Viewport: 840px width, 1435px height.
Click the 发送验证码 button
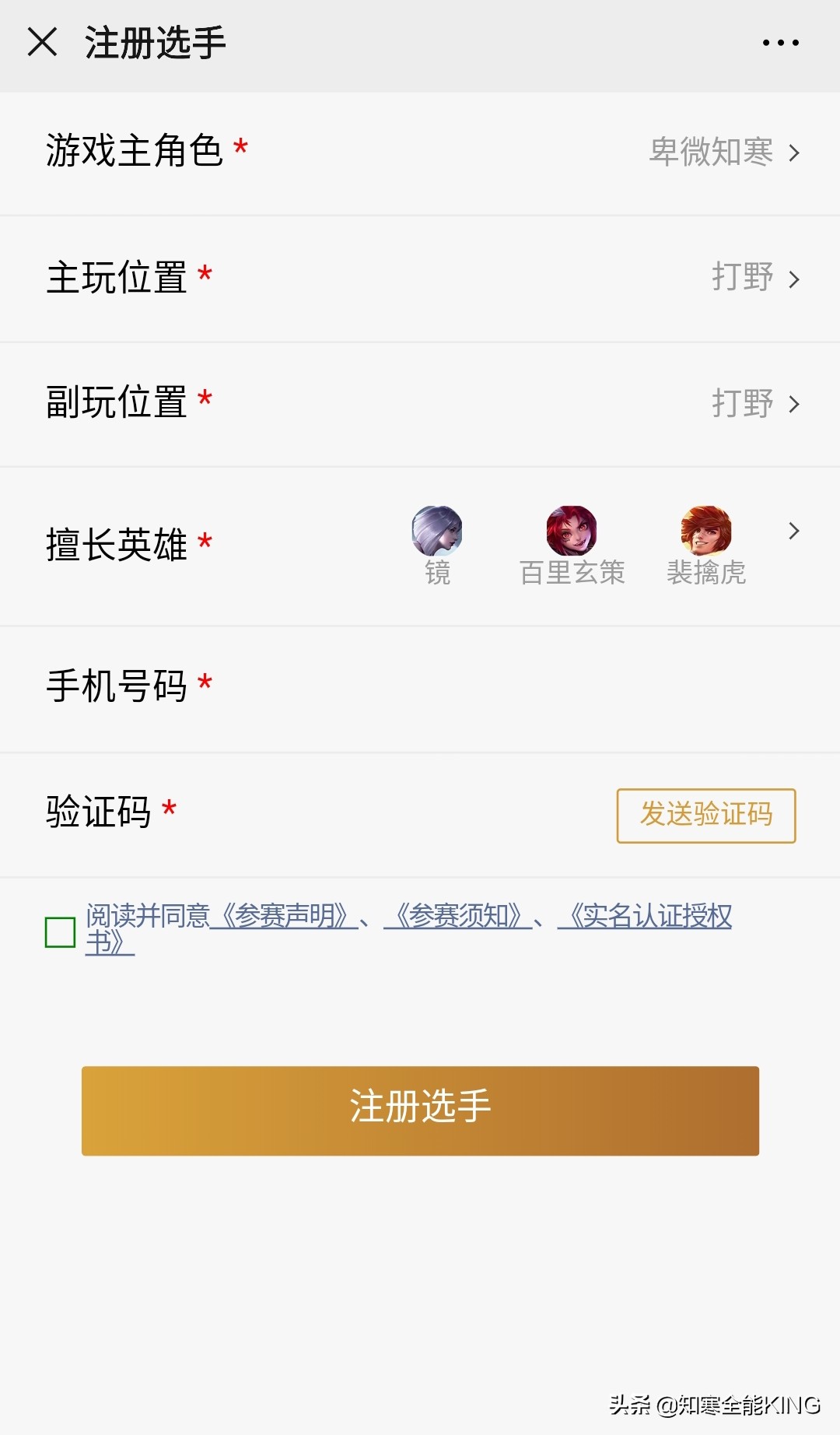705,816
